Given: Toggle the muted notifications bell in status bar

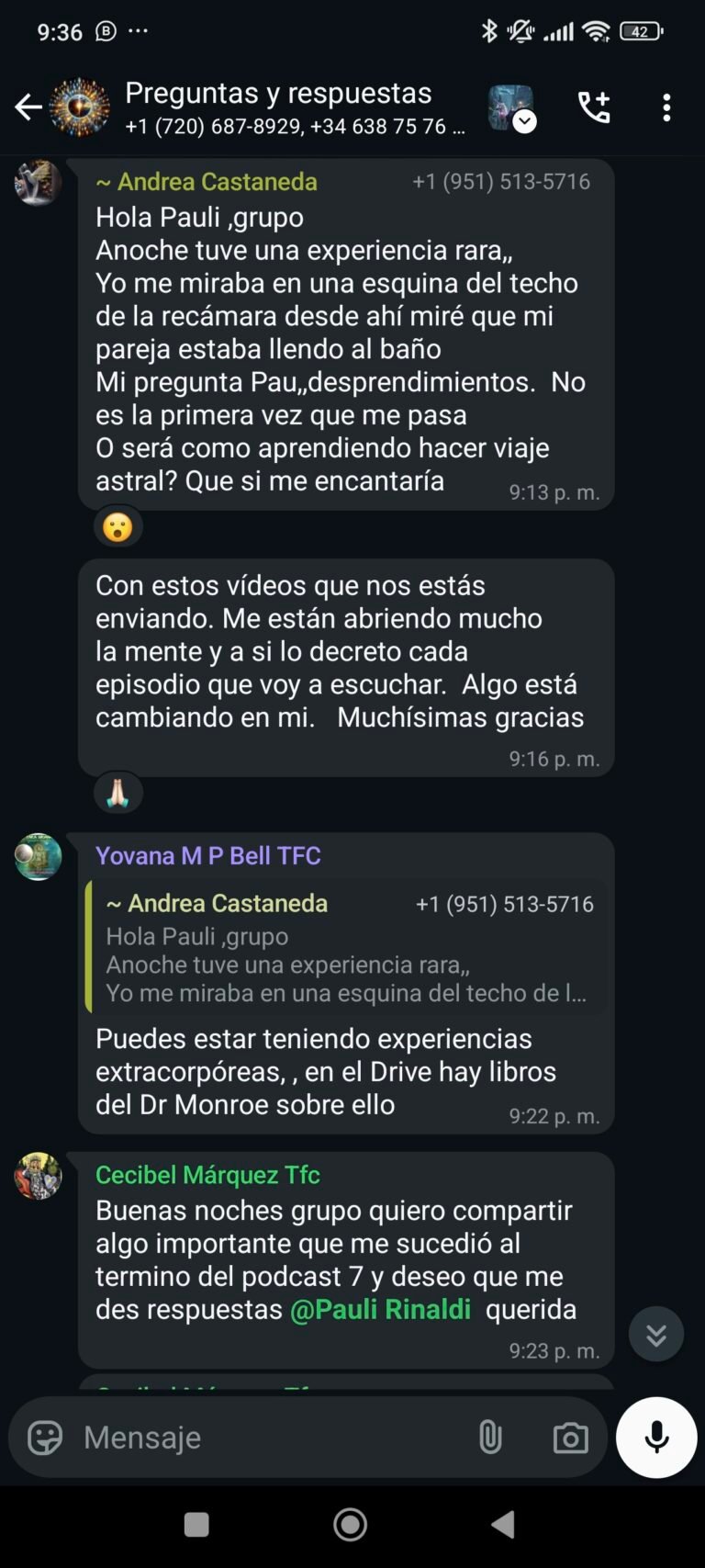Looking at the screenshot, I should click(521, 29).
